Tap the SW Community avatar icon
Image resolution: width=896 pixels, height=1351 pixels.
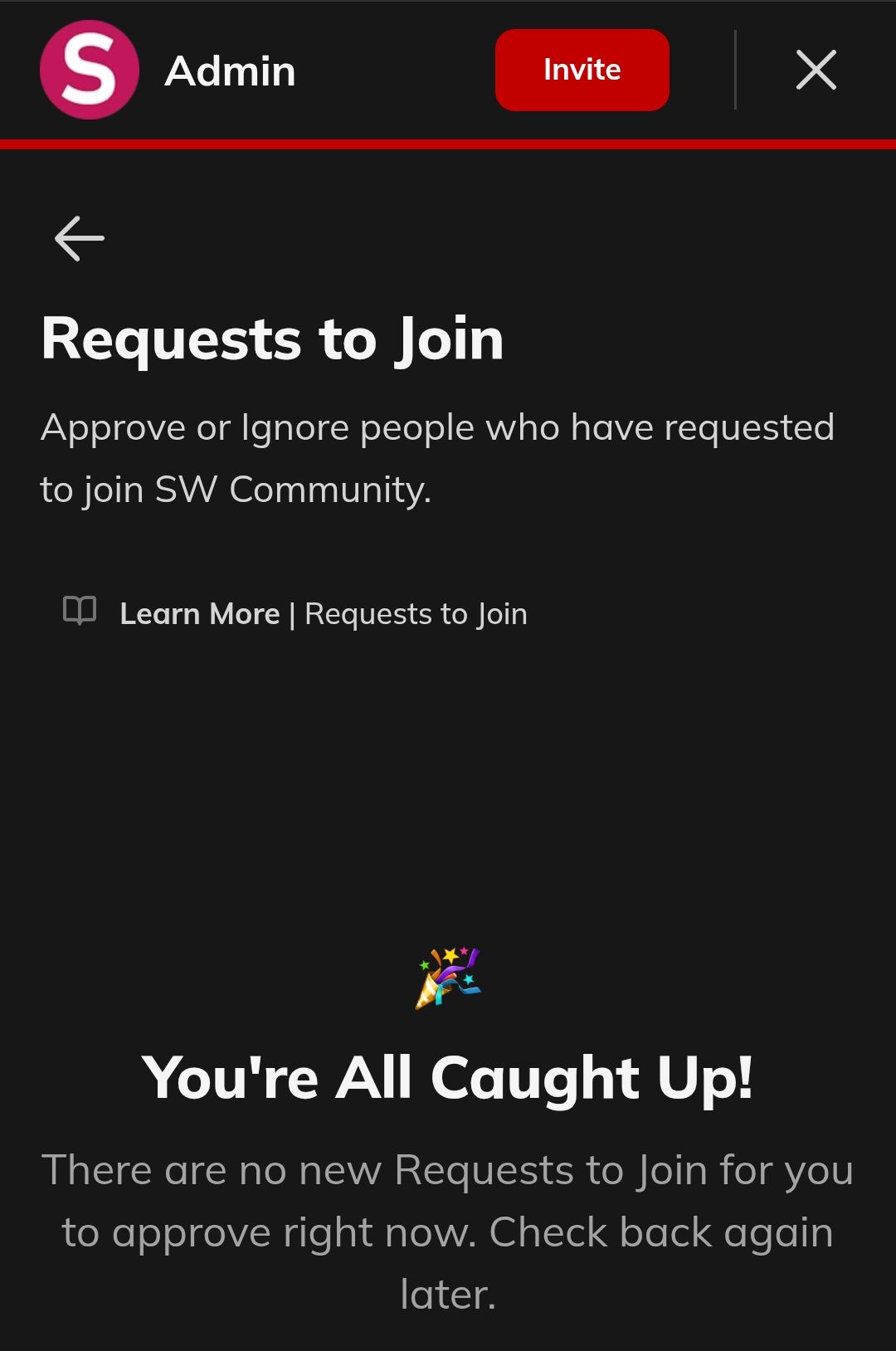(90, 70)
